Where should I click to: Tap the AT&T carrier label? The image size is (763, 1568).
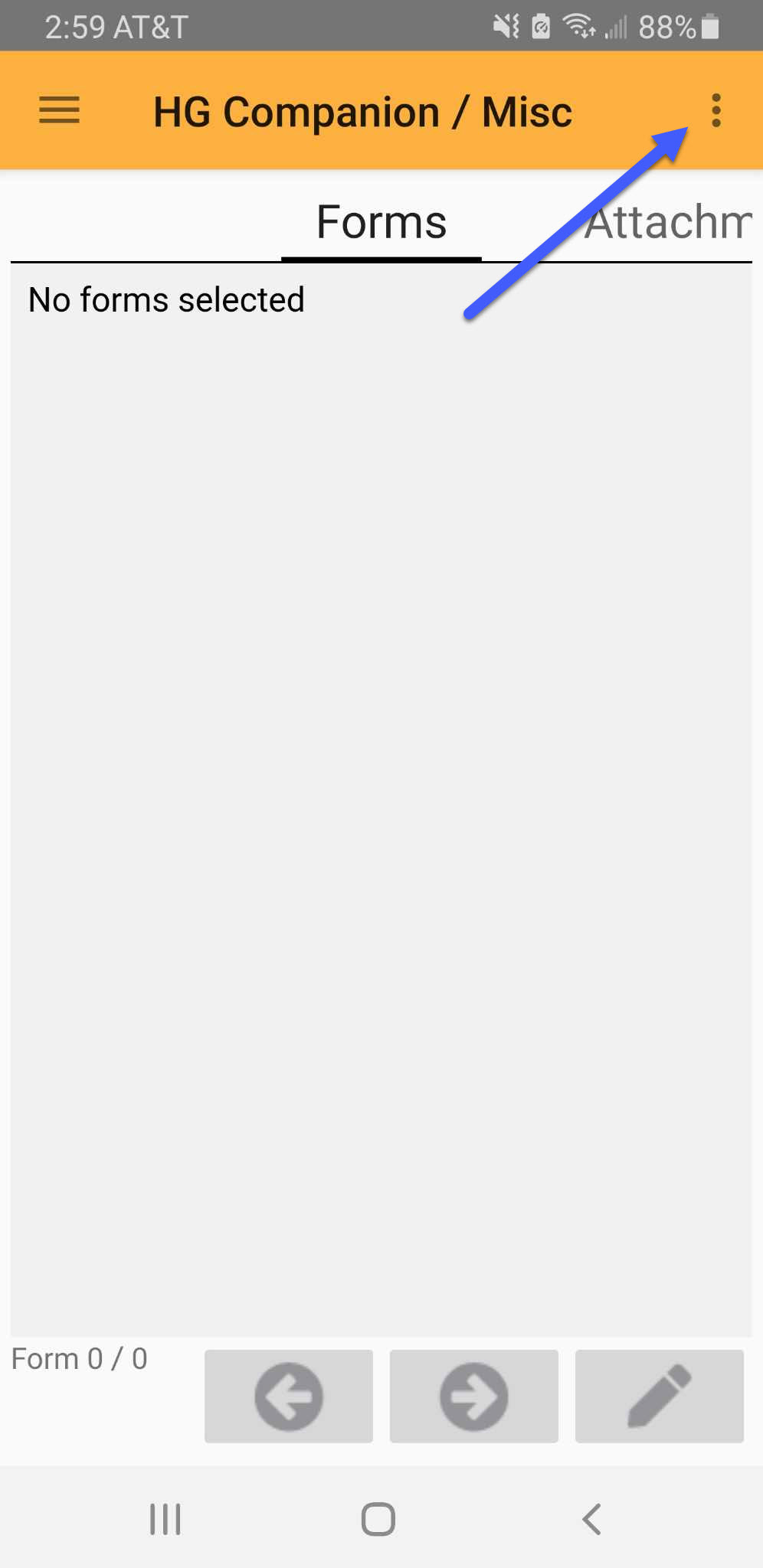coord(149,27)
